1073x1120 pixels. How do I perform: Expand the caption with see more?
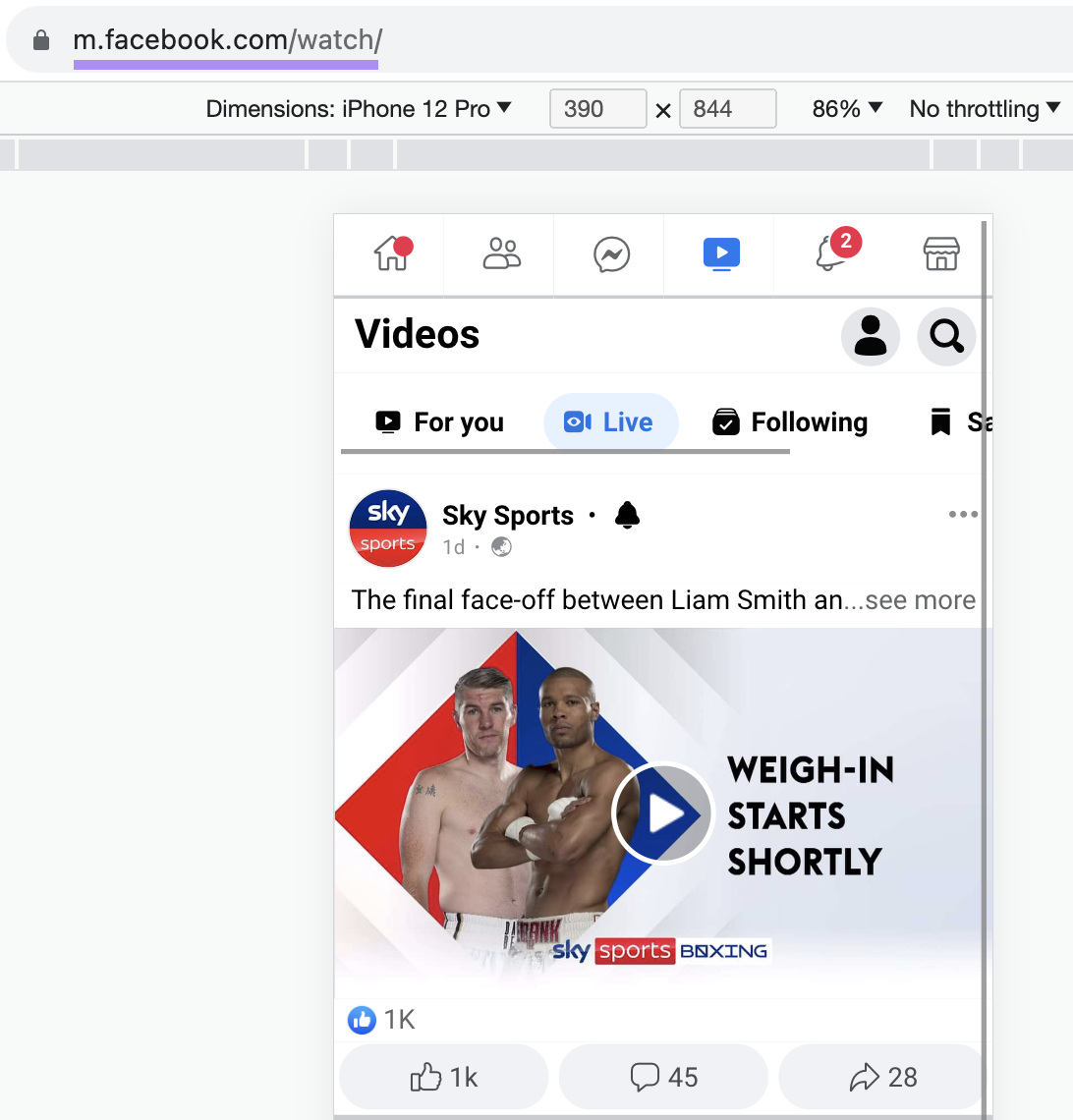point(919,600)
